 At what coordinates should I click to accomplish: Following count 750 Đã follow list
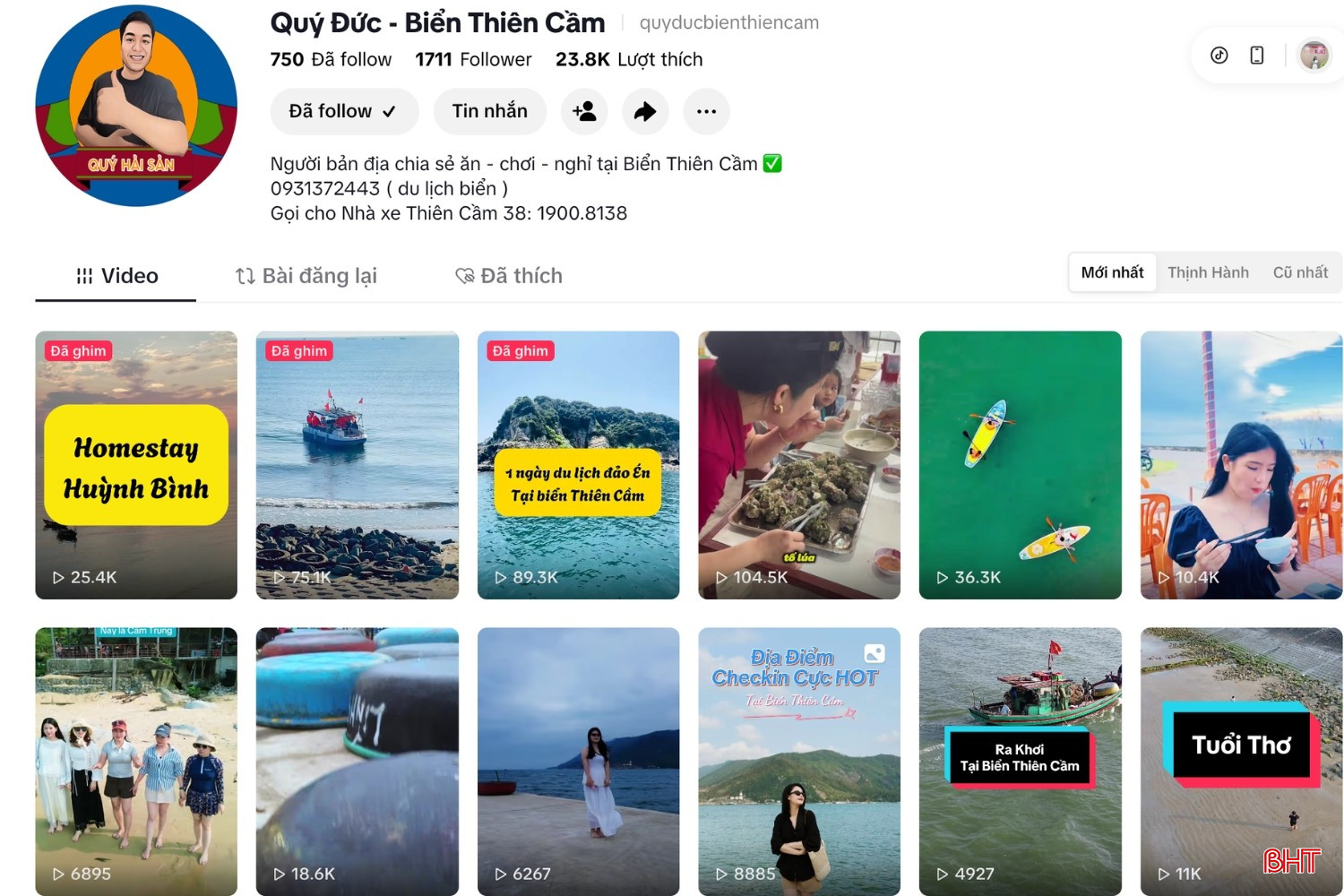(x=331, y=59)
